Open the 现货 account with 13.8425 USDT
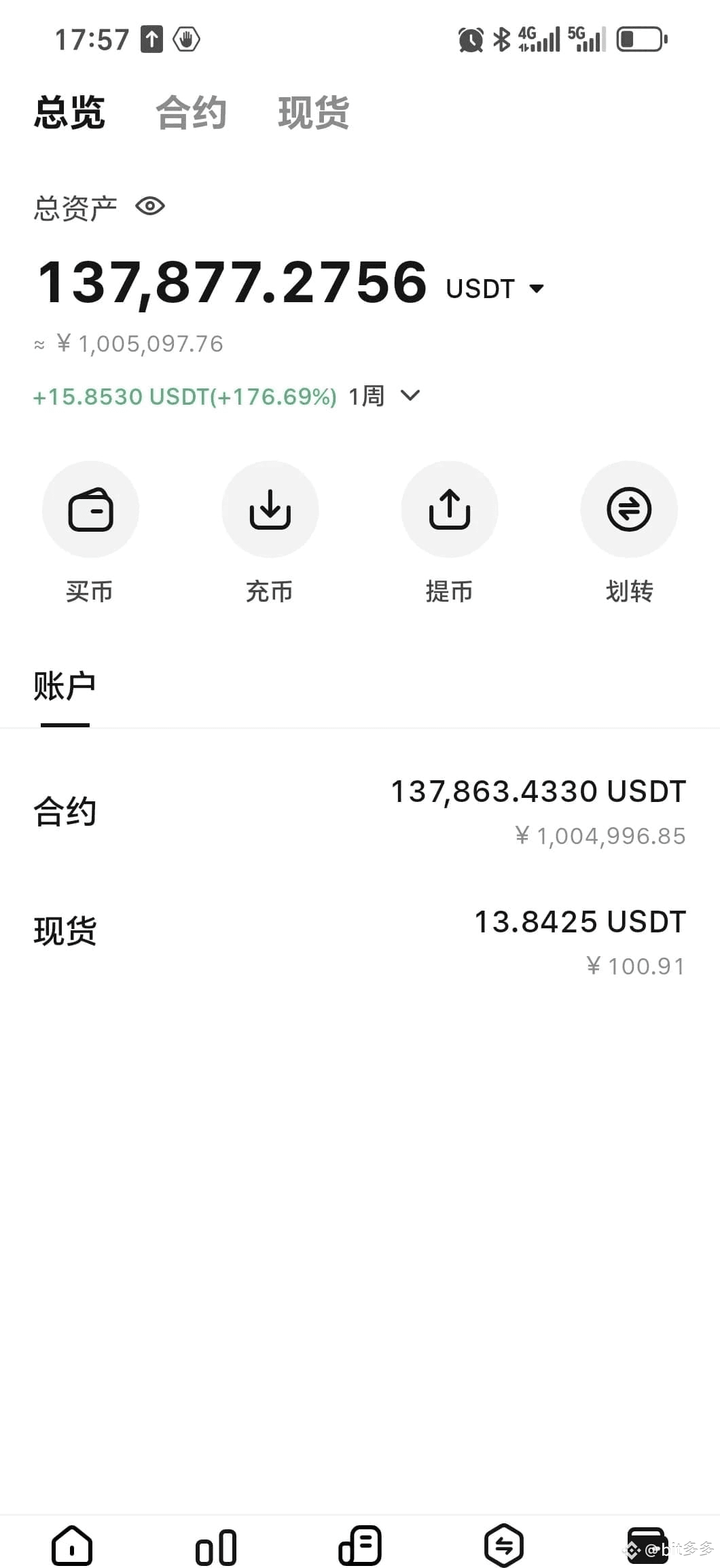Viewport: 720px width, 1568px height. [360, 942]
